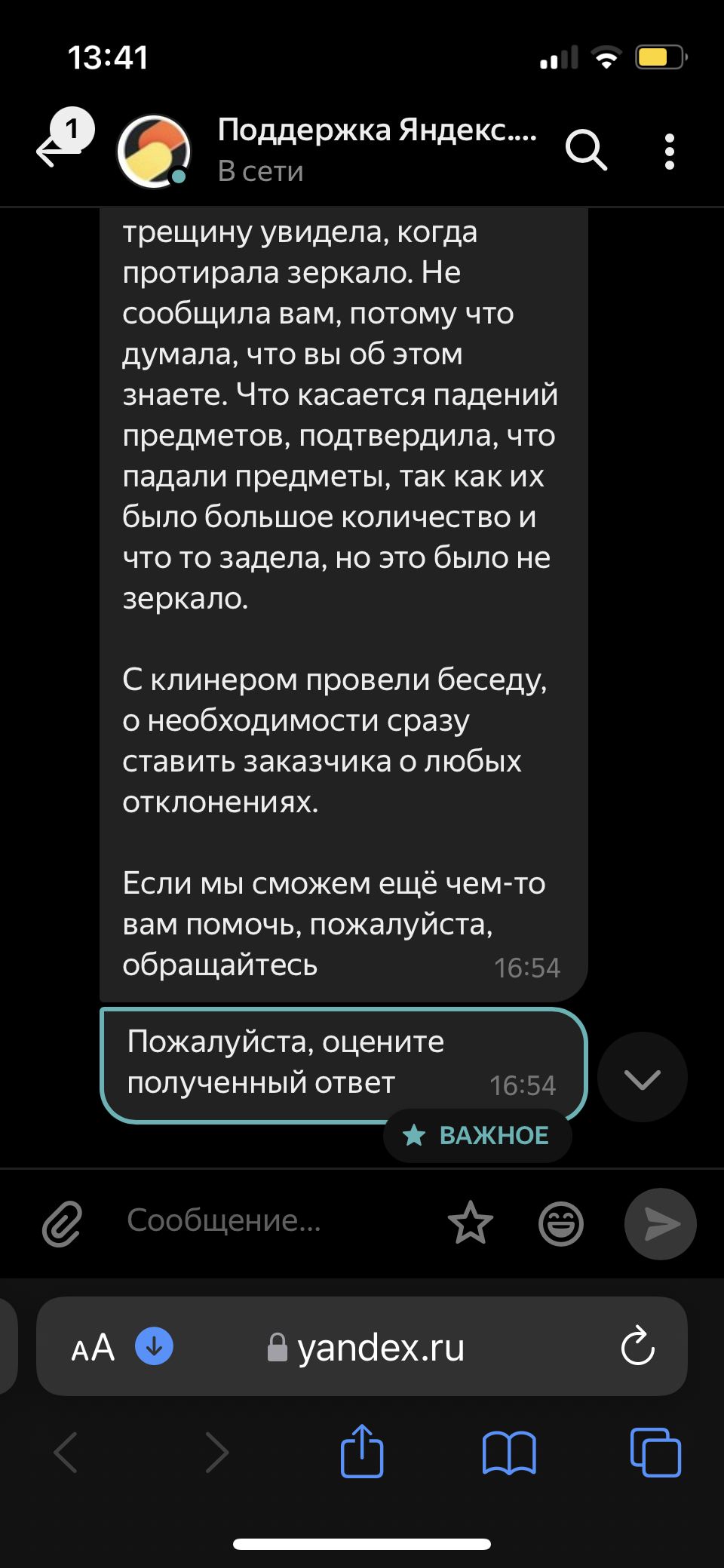Jump to the latest messages via the down chevron
The image size is (724, 1568).
642,1078
